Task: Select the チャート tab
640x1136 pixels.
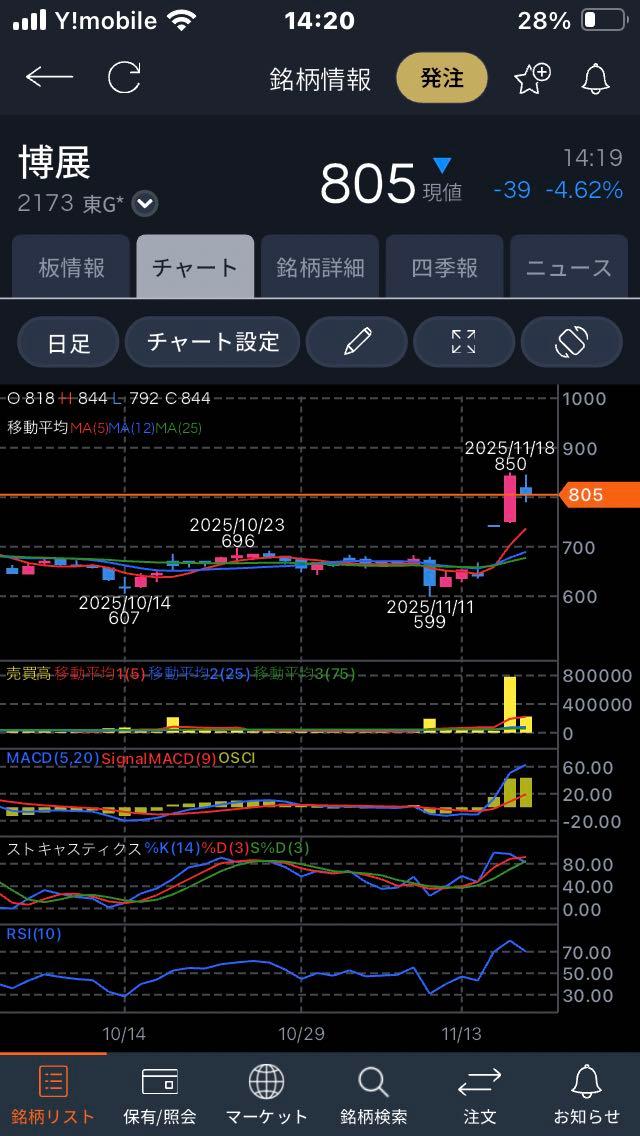Action: 195,268
